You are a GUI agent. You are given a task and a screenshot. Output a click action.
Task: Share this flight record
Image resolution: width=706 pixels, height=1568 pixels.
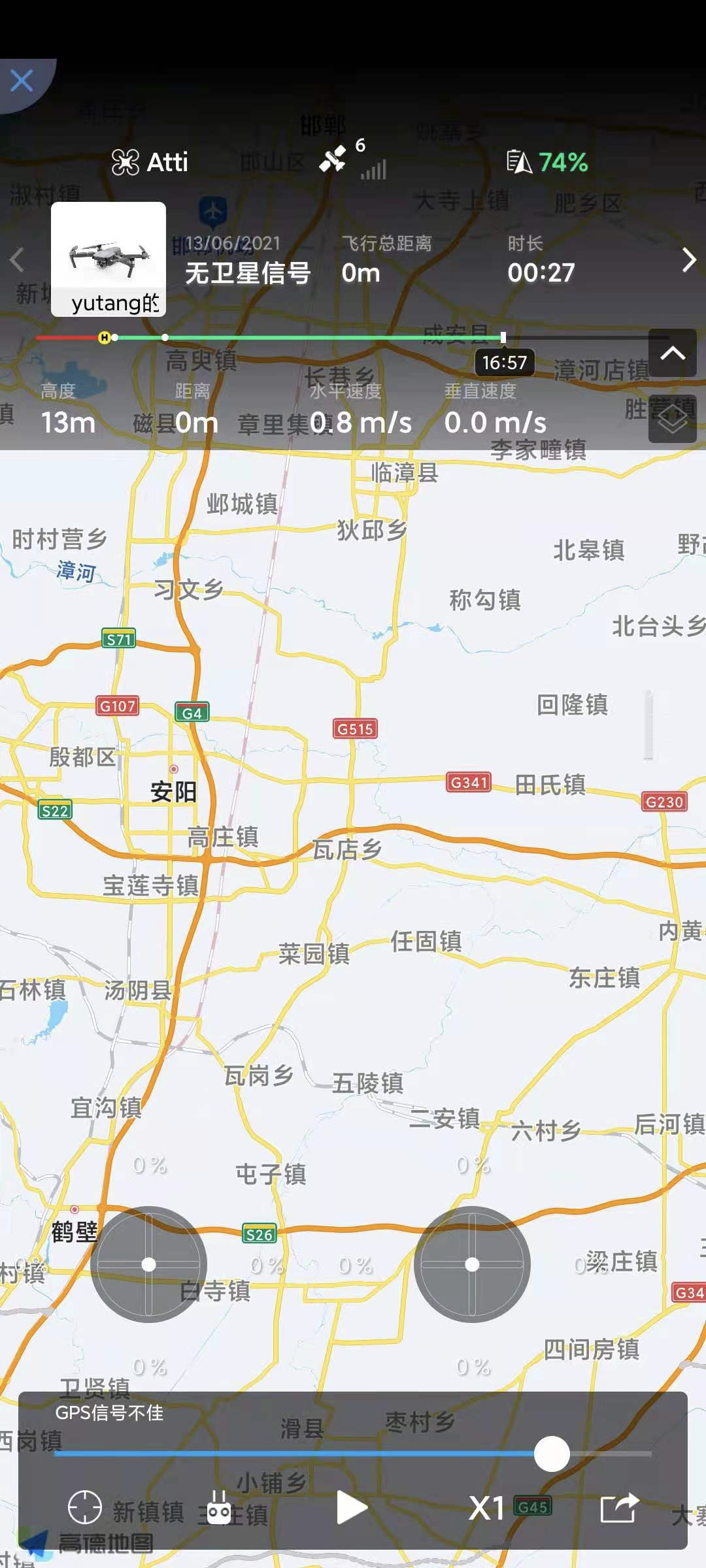(618, 1508)
